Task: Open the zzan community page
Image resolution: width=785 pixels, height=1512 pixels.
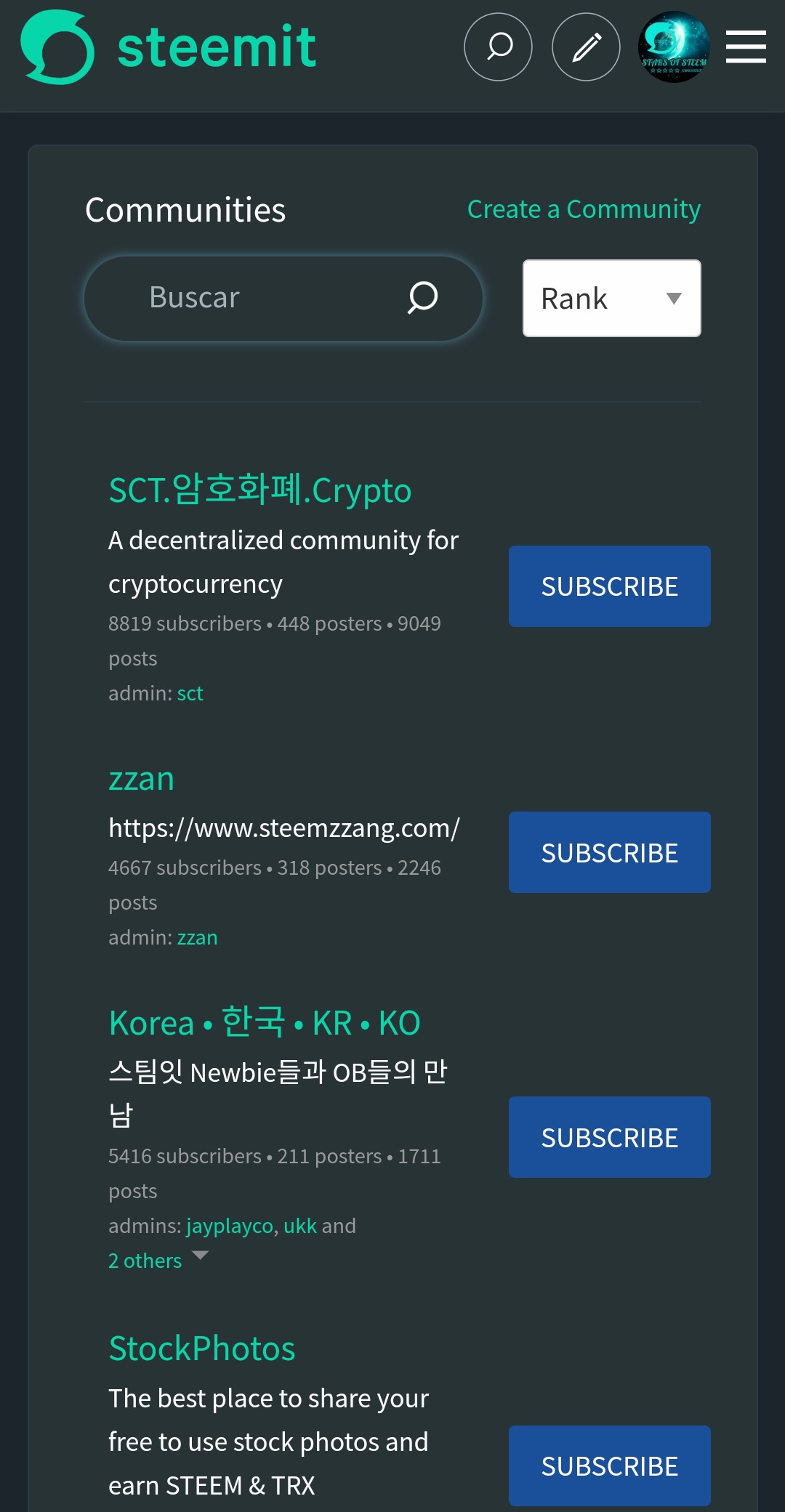Action: 141,779
